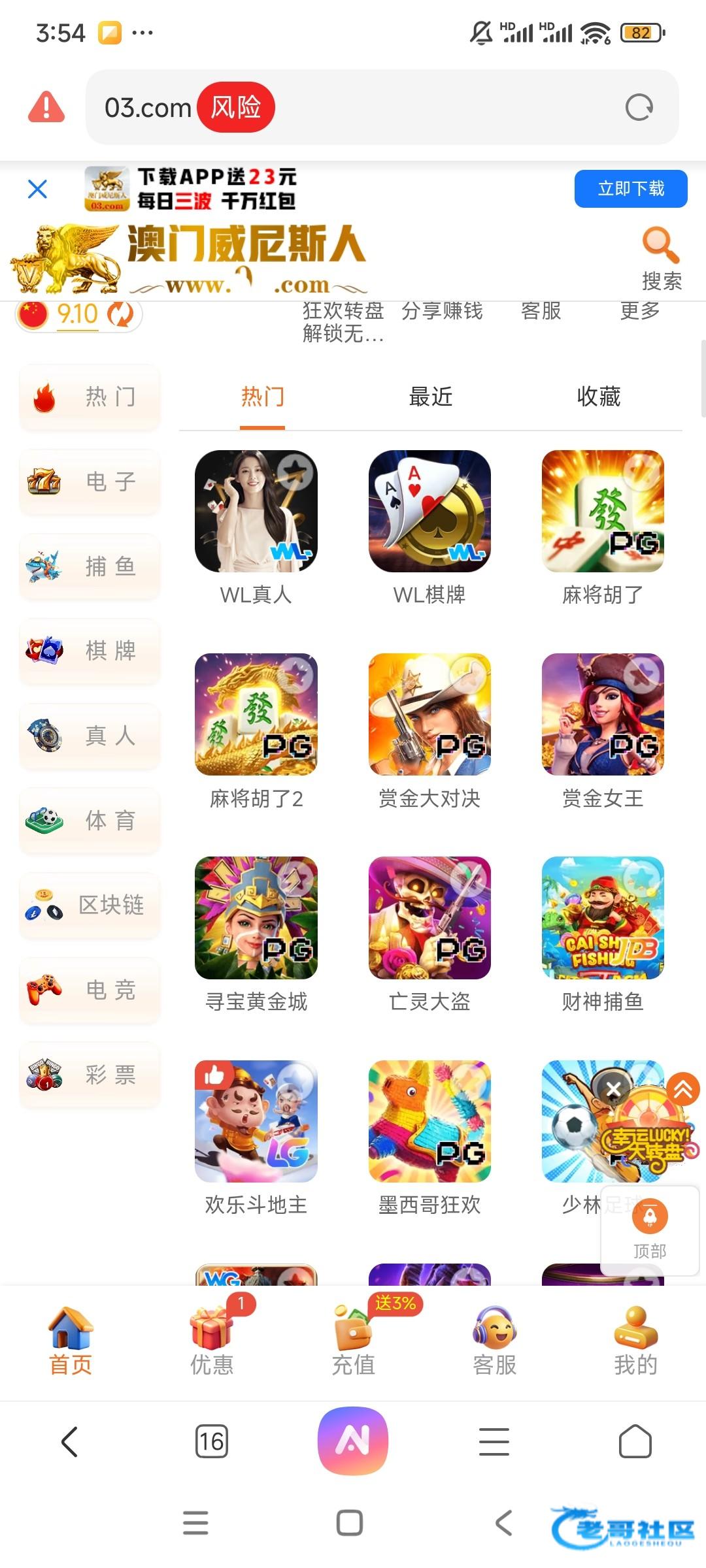Open the 我的 profile tab

[635, 1341]
